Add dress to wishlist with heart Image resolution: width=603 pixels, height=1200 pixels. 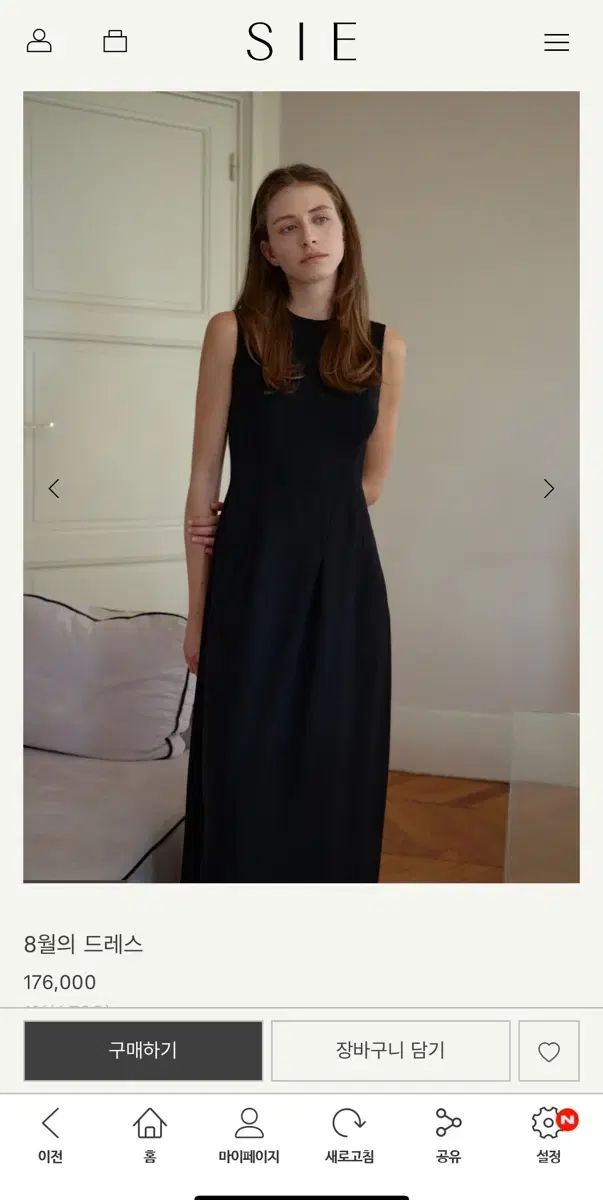click(x=548, y=1051)
